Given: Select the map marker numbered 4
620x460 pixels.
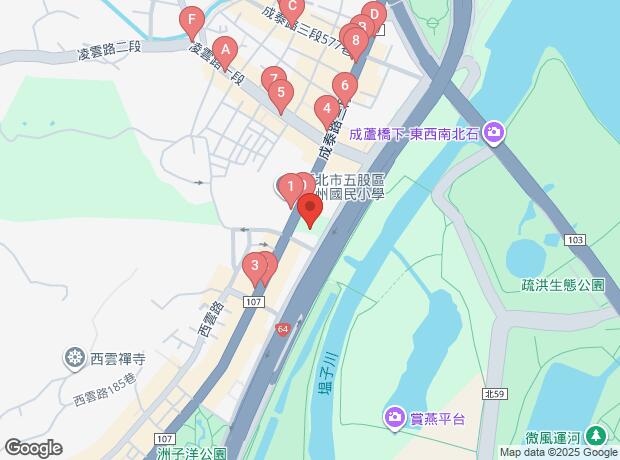Looking at the screenshot, I should [x=325, y=108].
